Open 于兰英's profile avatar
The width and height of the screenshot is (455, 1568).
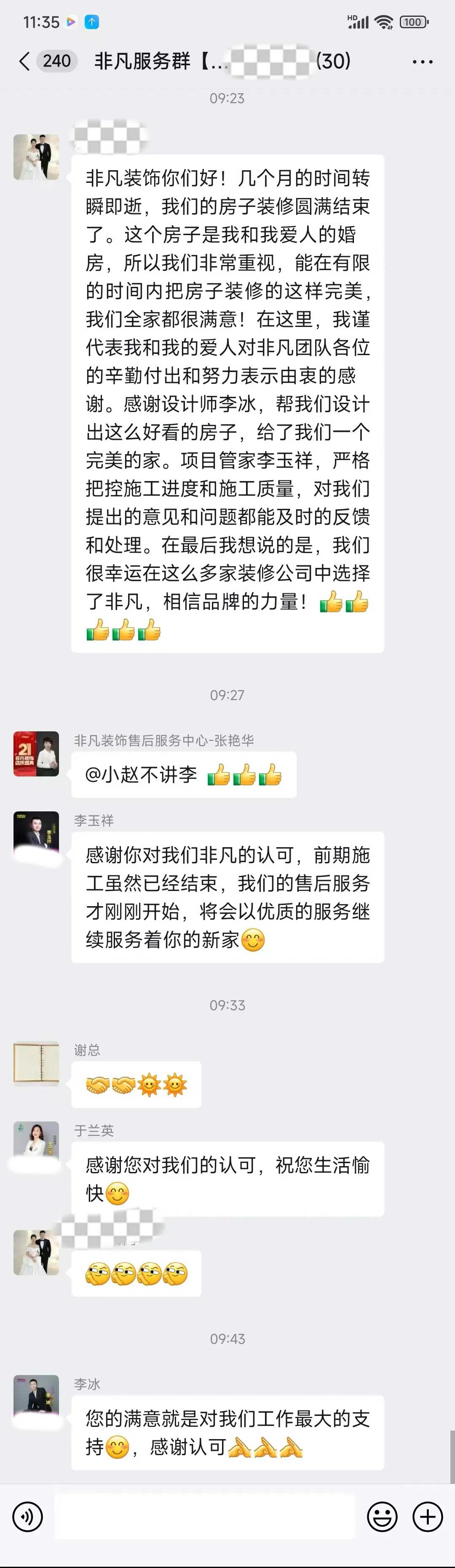point(37,1144)
